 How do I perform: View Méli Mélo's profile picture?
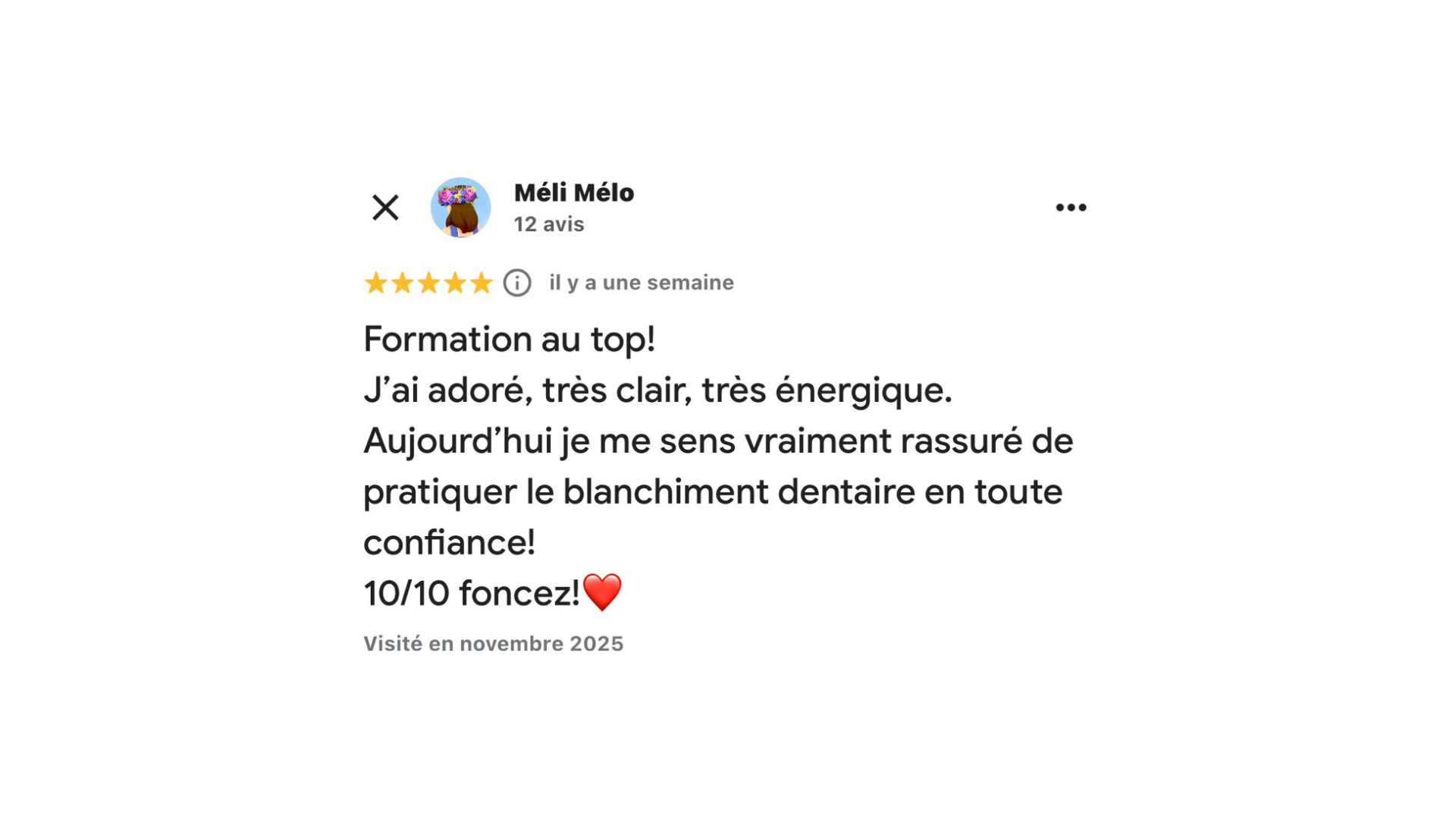[460, 207]
